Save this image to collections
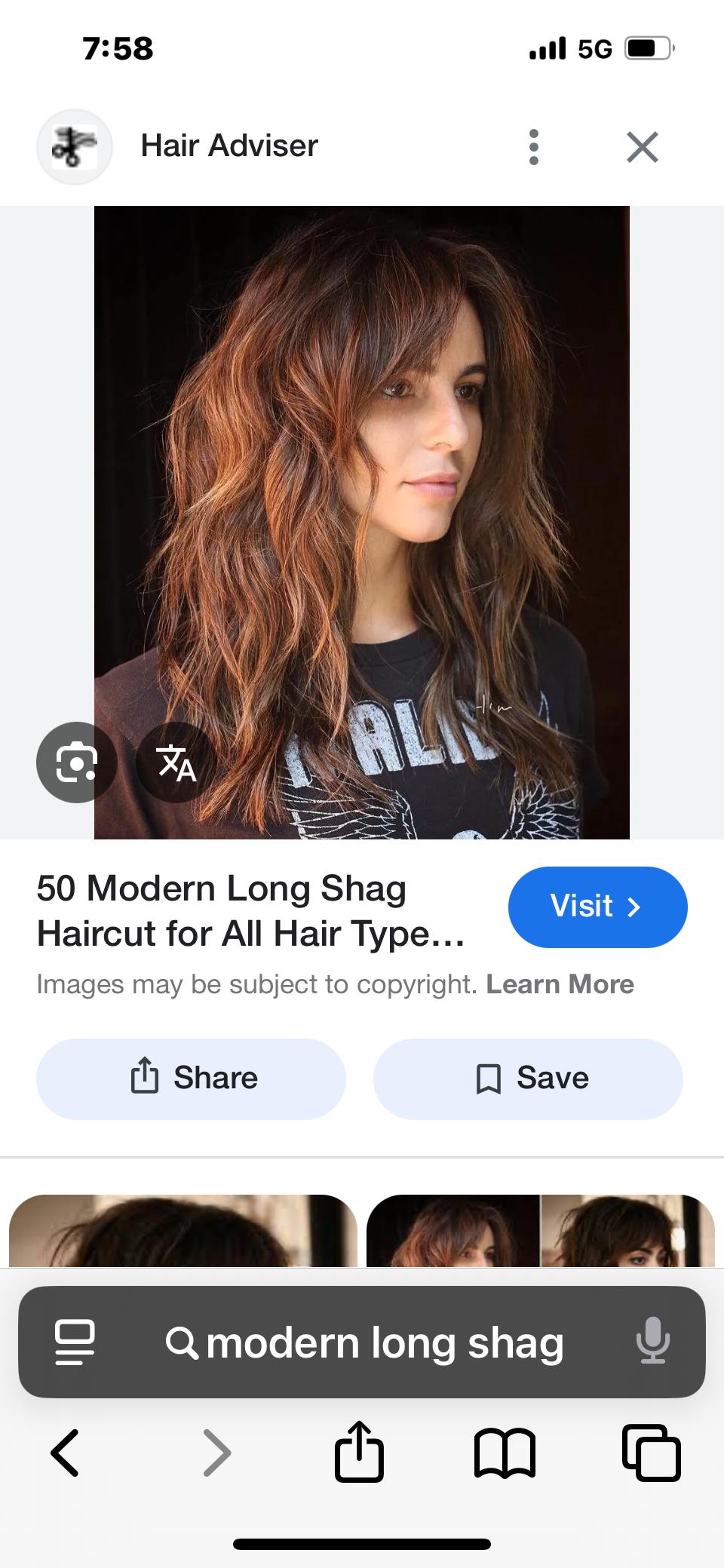The image size is (724, 1568). tap(528, 1079)
